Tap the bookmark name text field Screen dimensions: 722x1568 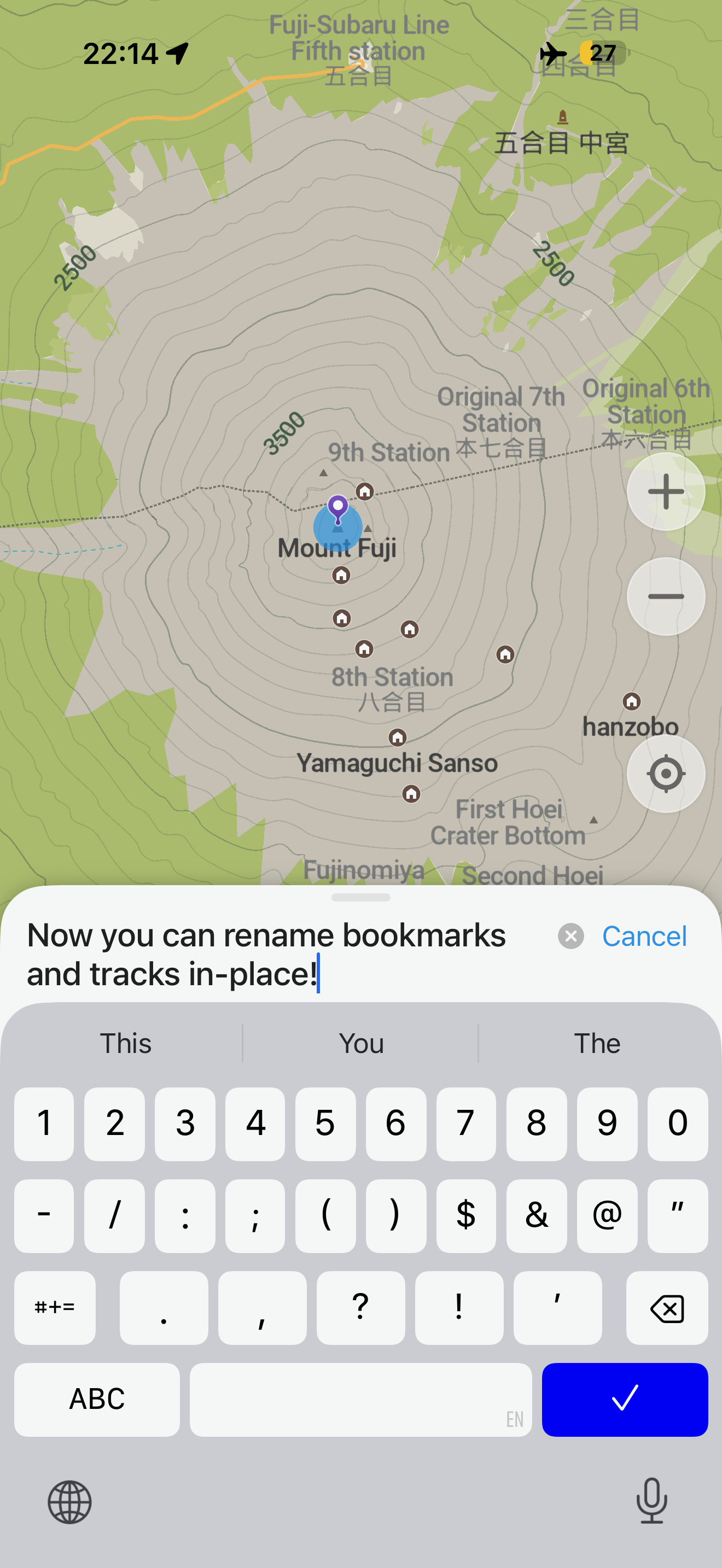(268, 954)
